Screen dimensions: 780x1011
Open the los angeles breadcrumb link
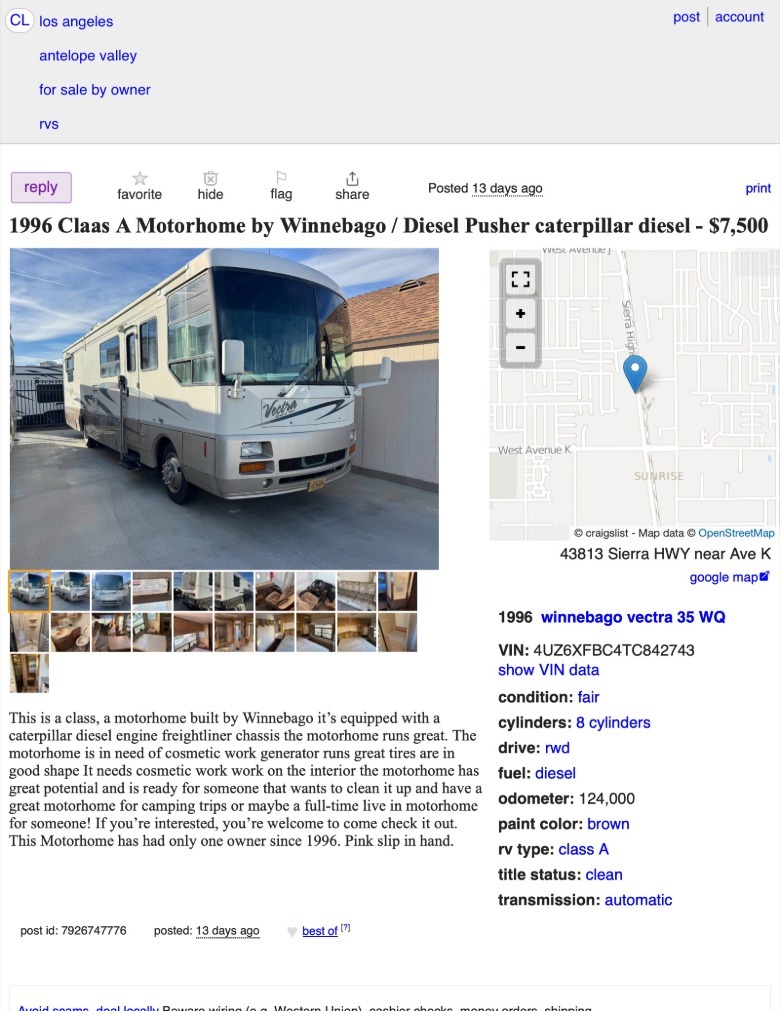76,21
